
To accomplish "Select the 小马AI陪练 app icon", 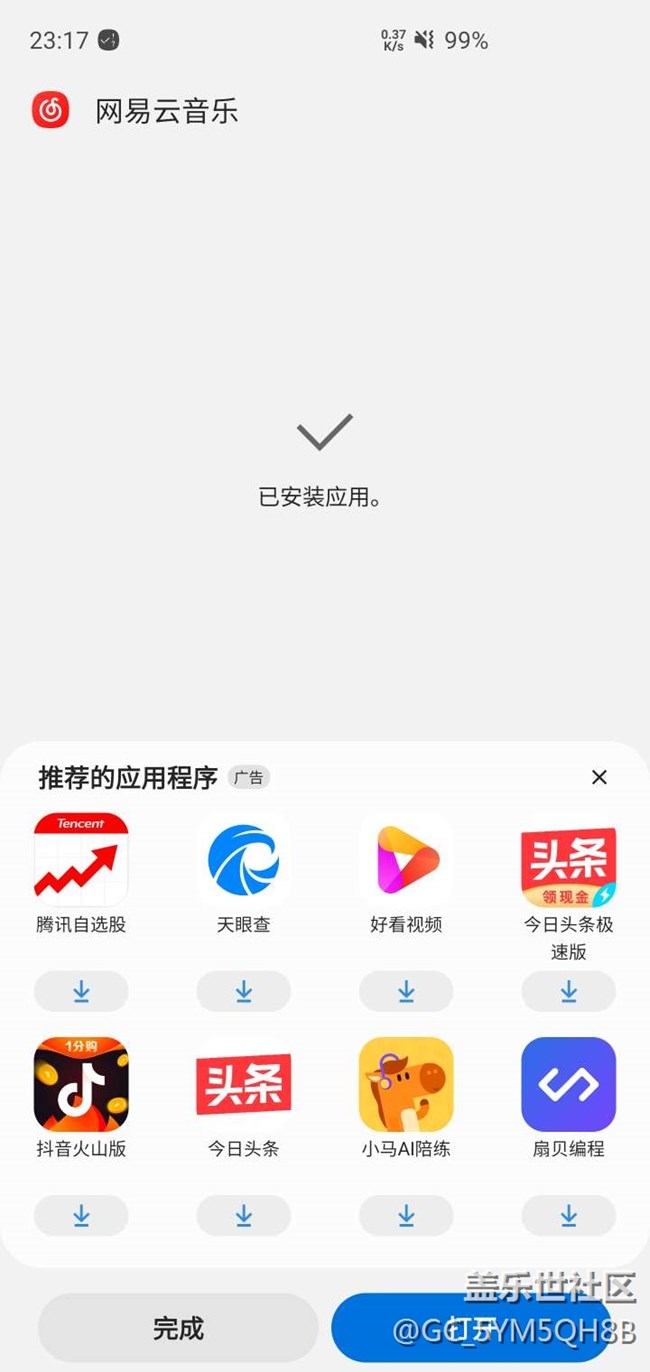I will point(406,1084).
